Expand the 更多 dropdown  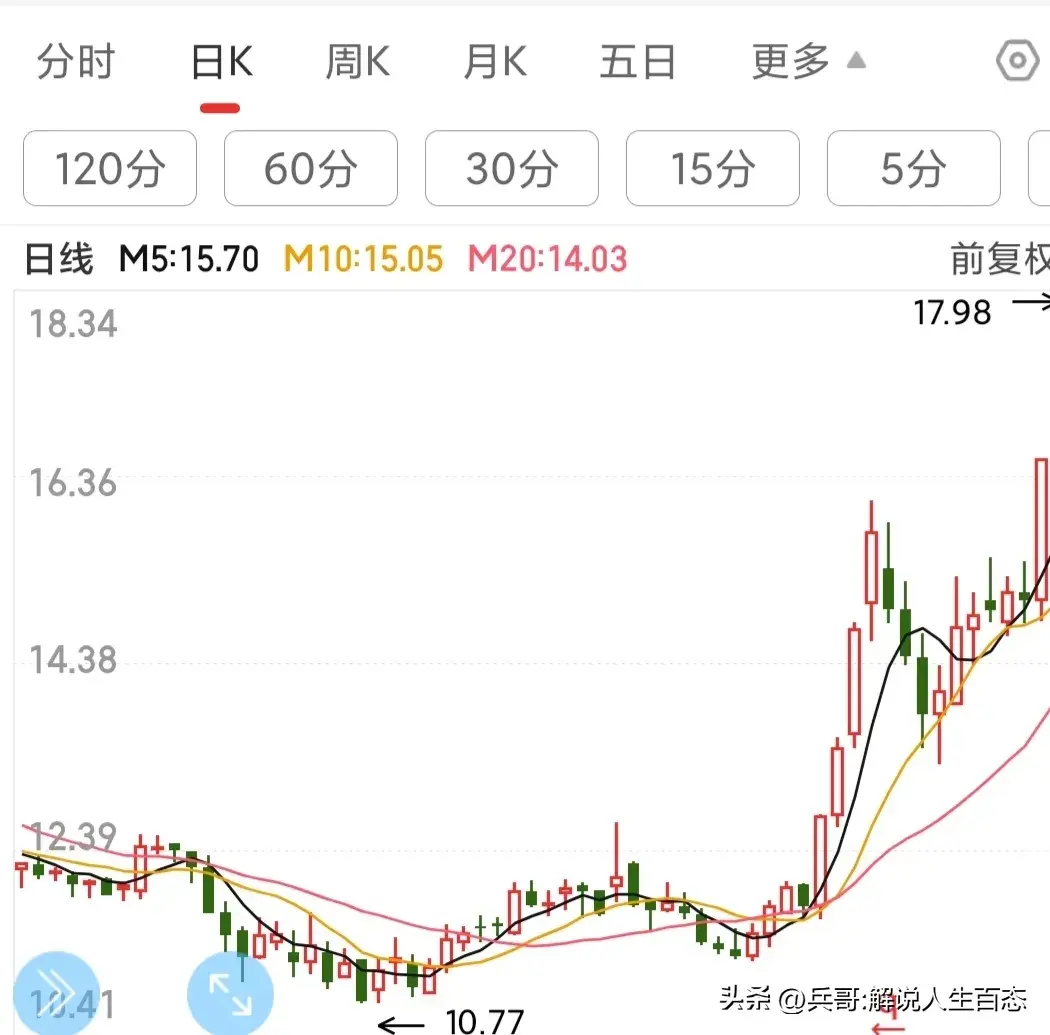808,63
